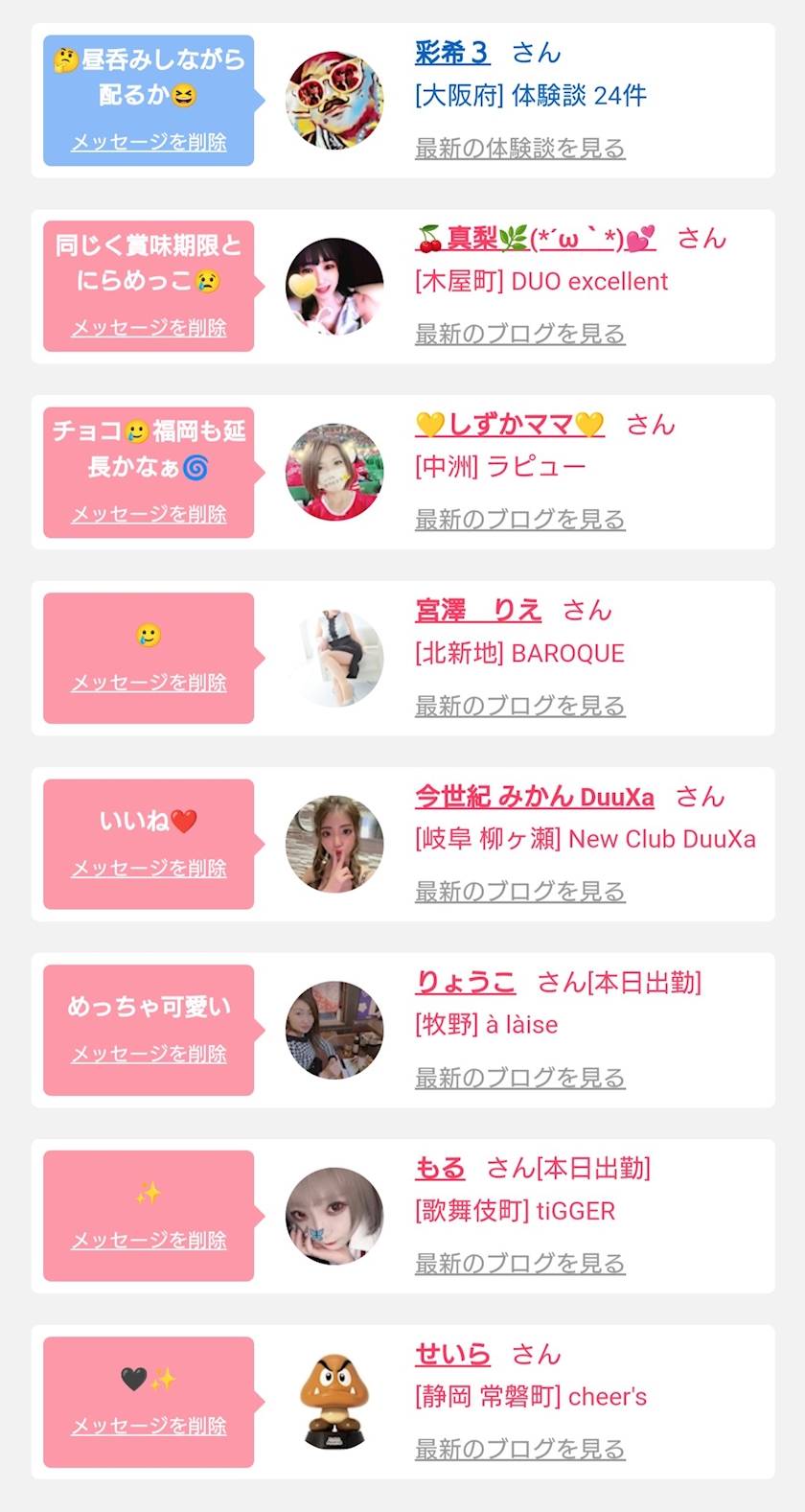
Task: Open せいら's profile link
Action: tap(451, 1354)
